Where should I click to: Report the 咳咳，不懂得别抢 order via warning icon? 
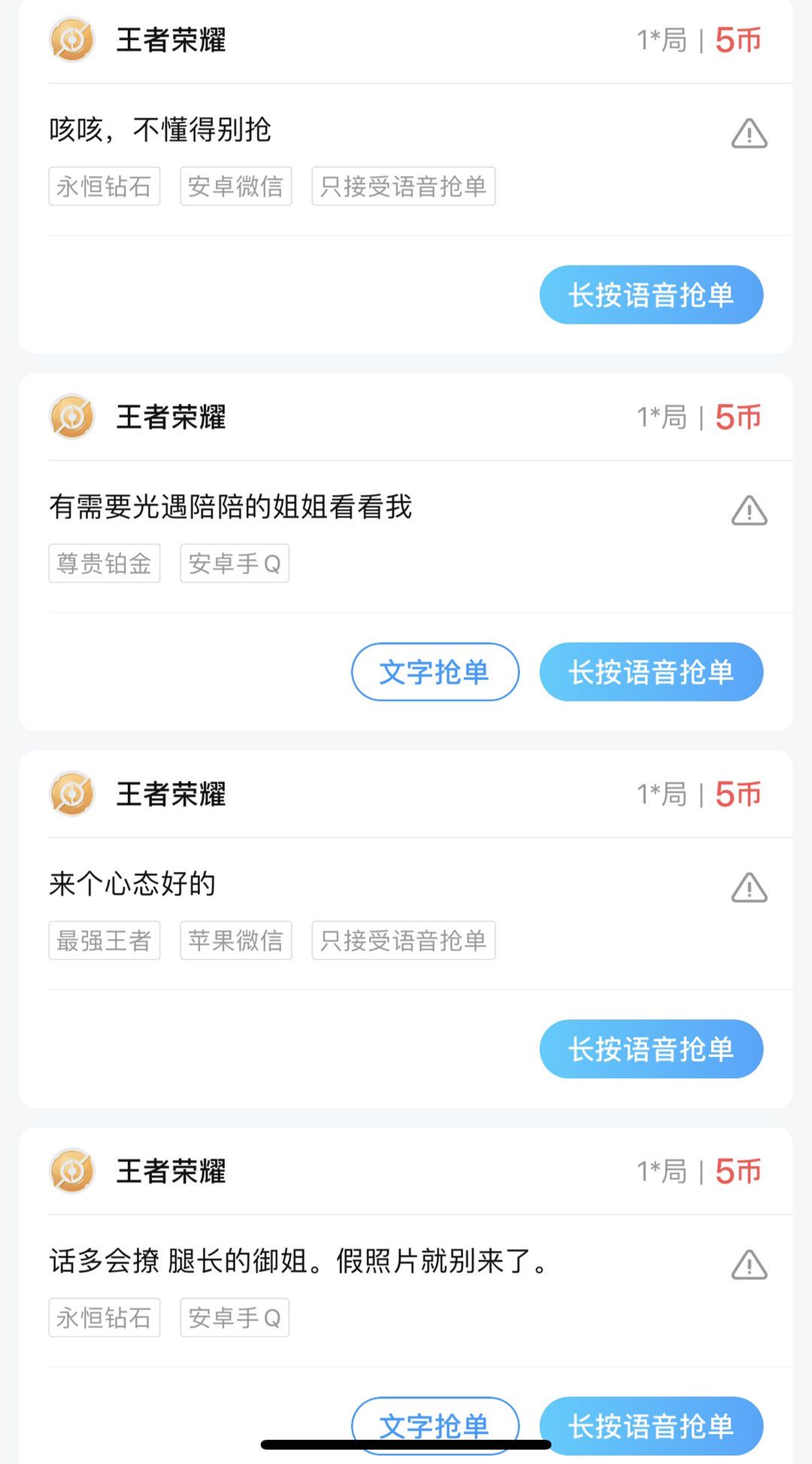click(x=749, y=134)
